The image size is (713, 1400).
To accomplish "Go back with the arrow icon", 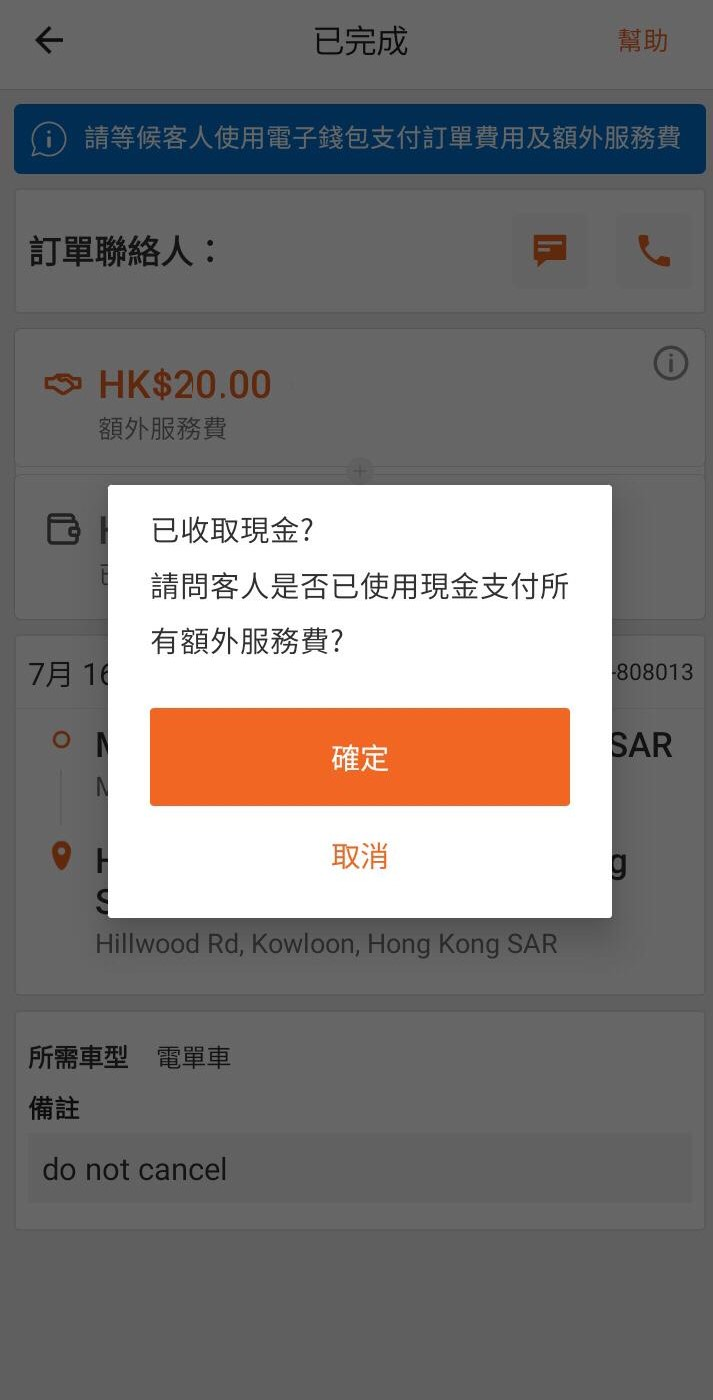I will coord(48,41).
